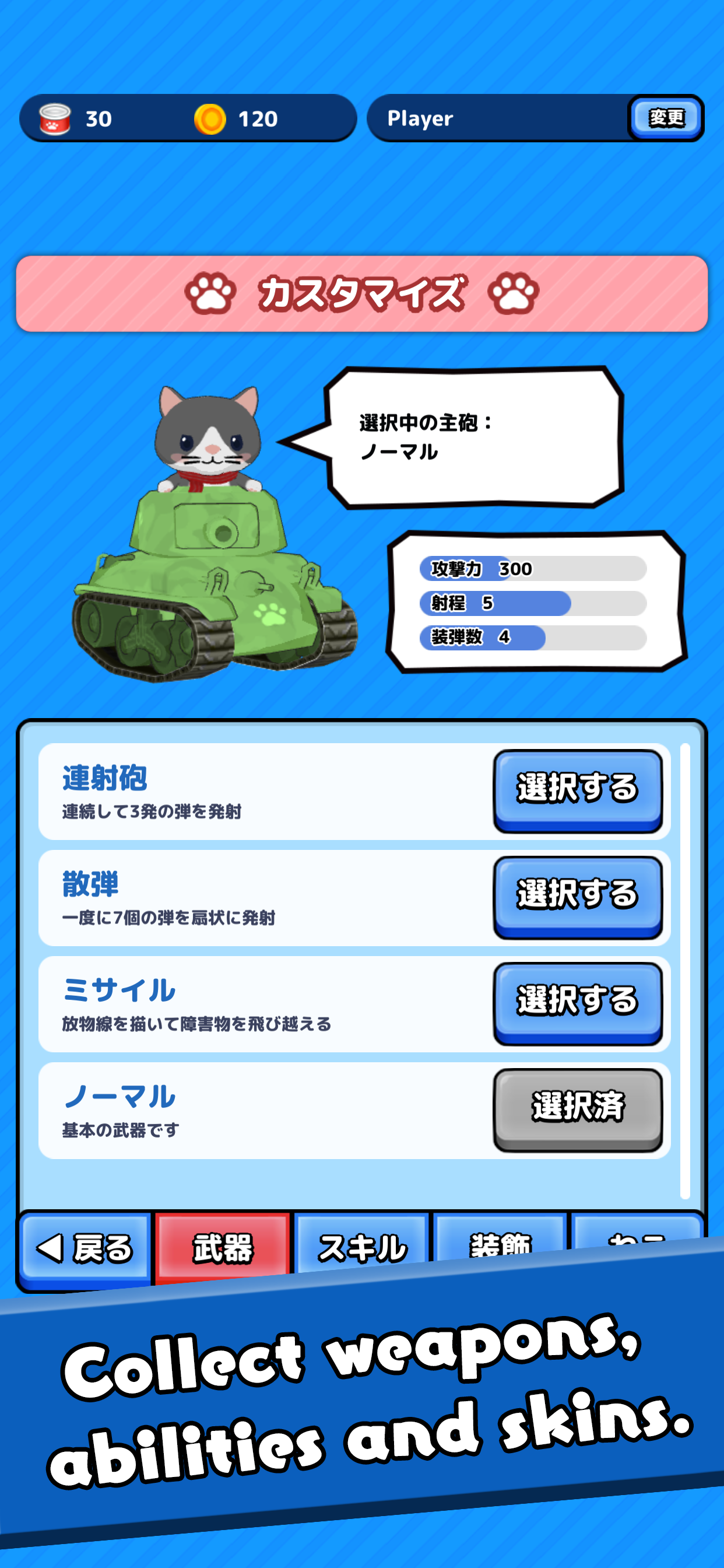The width and height of the screenshot is (724, 1568).
Task: Choose the ミサイル weapon
Action: pos(577,1003)
